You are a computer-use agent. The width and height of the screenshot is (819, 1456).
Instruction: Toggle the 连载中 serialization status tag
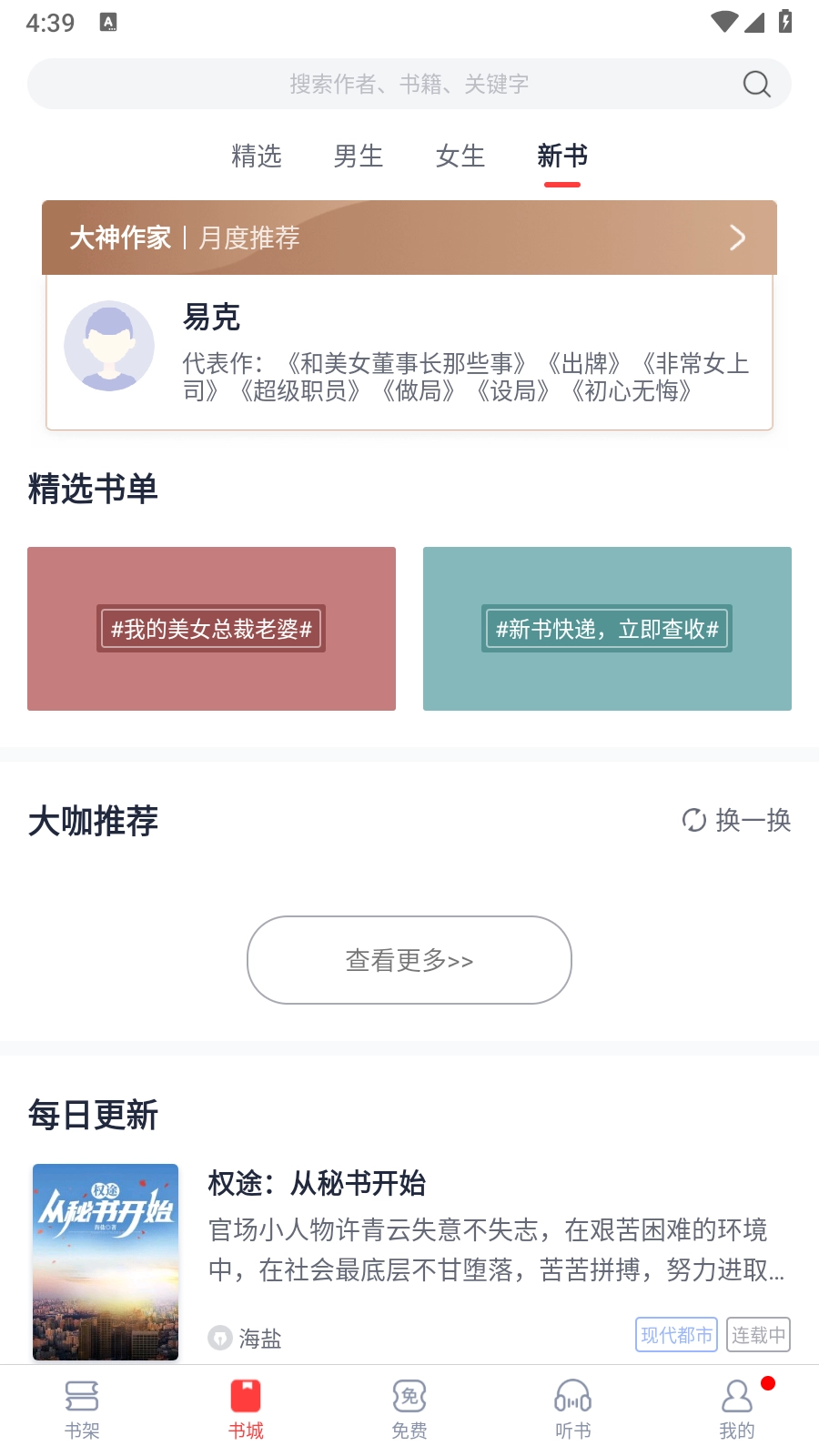click(758, 1335)
